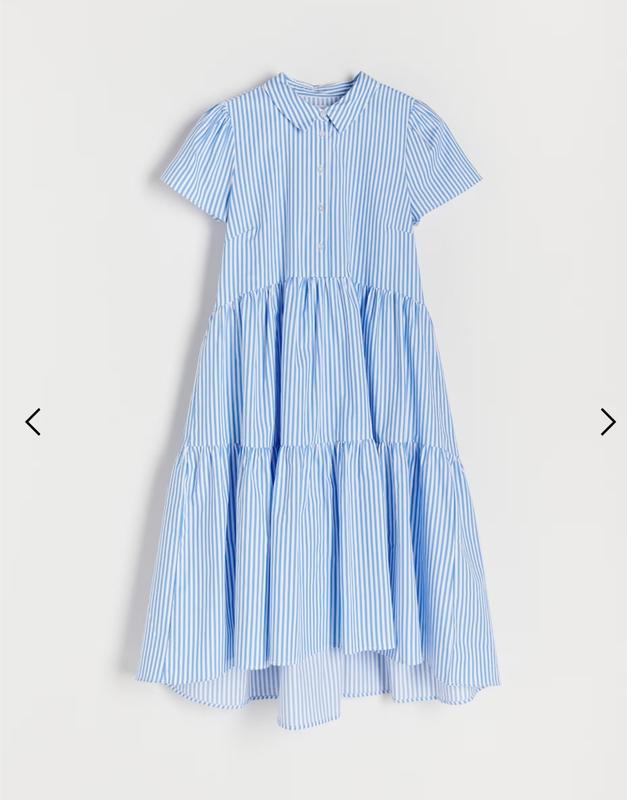This screenshot has width=627, height=800.
Task: Show the next product photo
Action: coord(606,422)
